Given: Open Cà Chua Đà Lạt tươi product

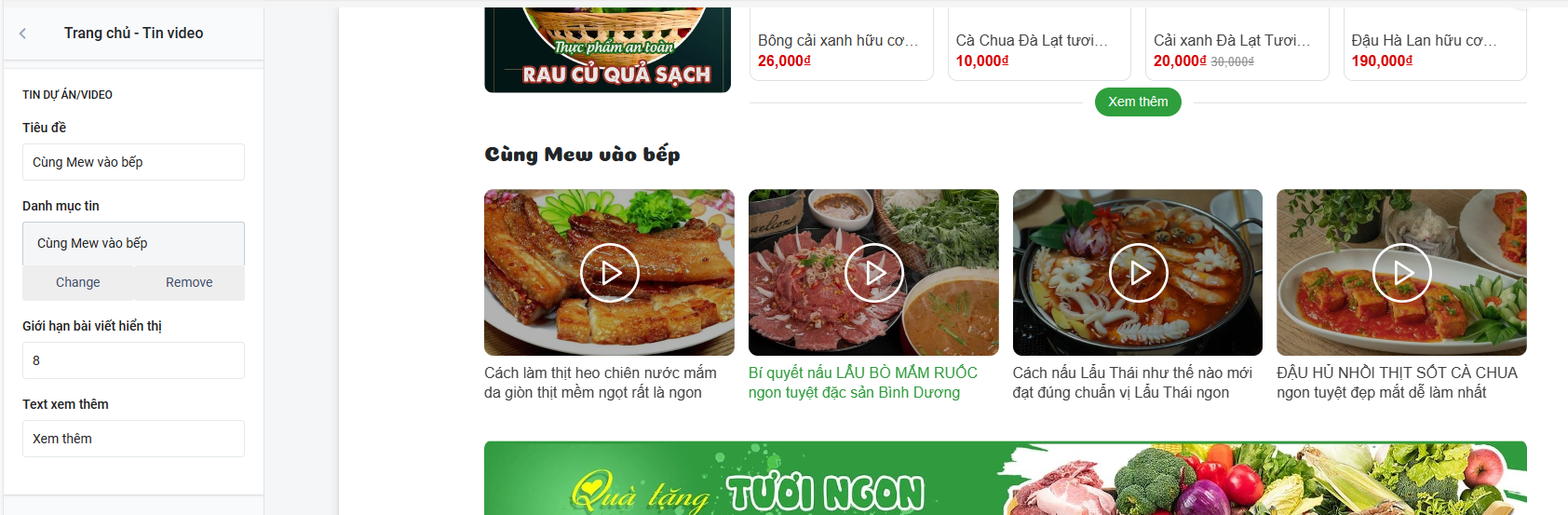Looking at the screenshot, I should point(1031,41).
